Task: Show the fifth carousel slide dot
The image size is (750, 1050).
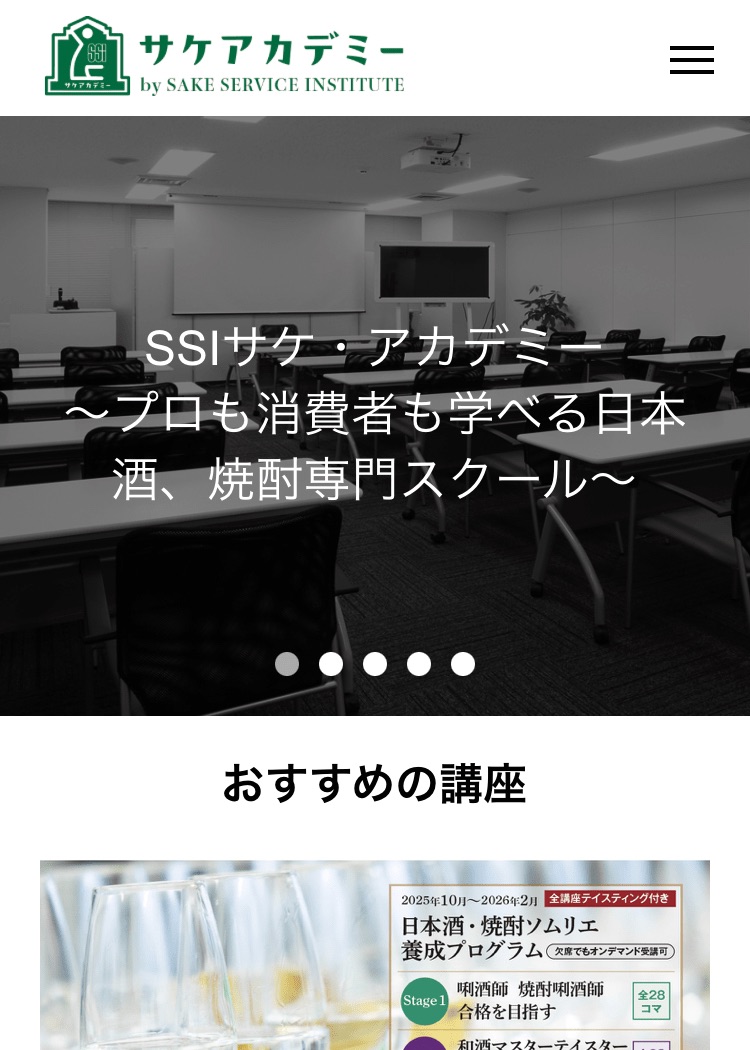Action: (463, 664)
